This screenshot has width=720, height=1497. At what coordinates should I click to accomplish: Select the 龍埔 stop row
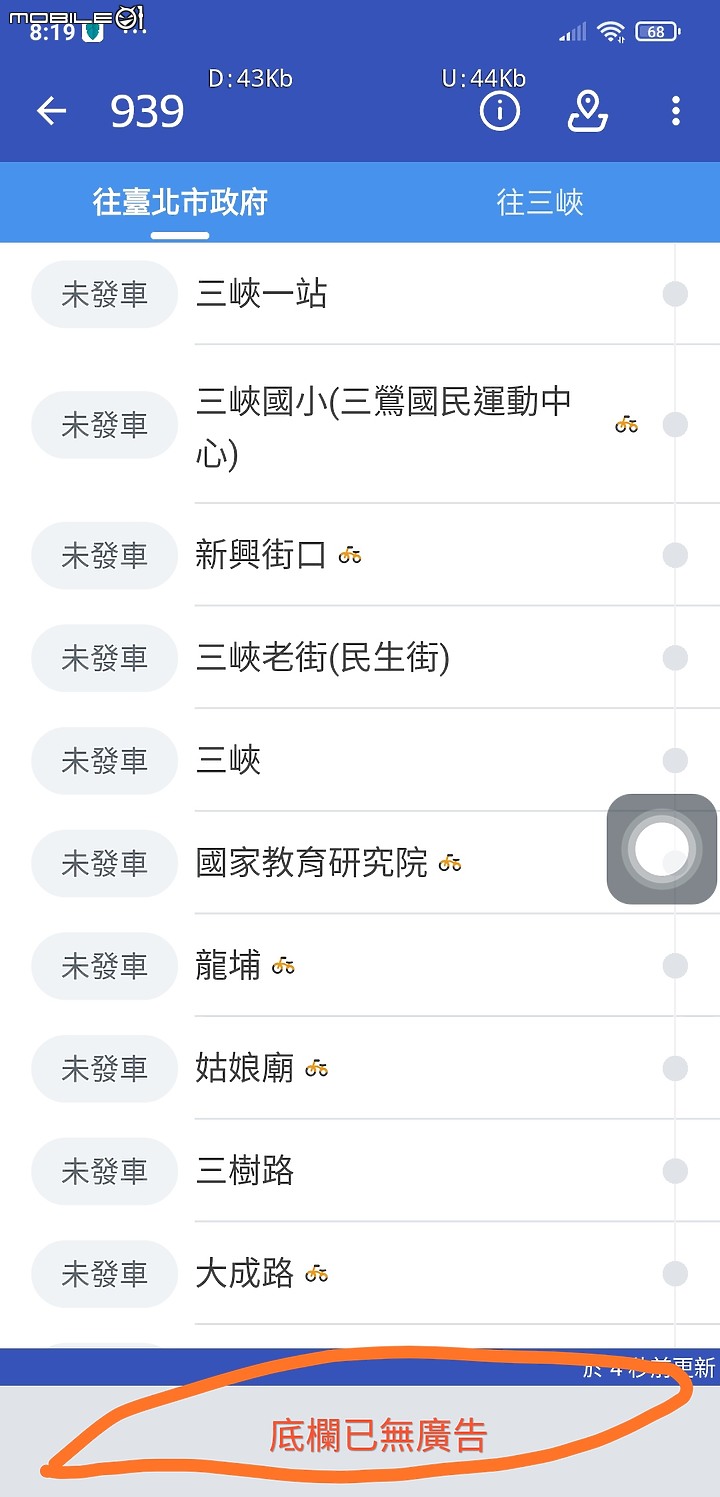[x=360, y=966]
